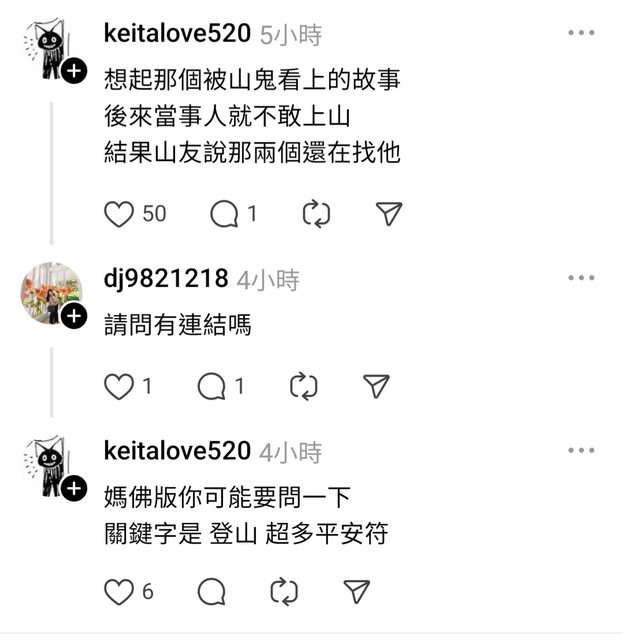Open overflow menu on dj9821218's comment
The image size is (623, 640).
click(x=581, y=279)
